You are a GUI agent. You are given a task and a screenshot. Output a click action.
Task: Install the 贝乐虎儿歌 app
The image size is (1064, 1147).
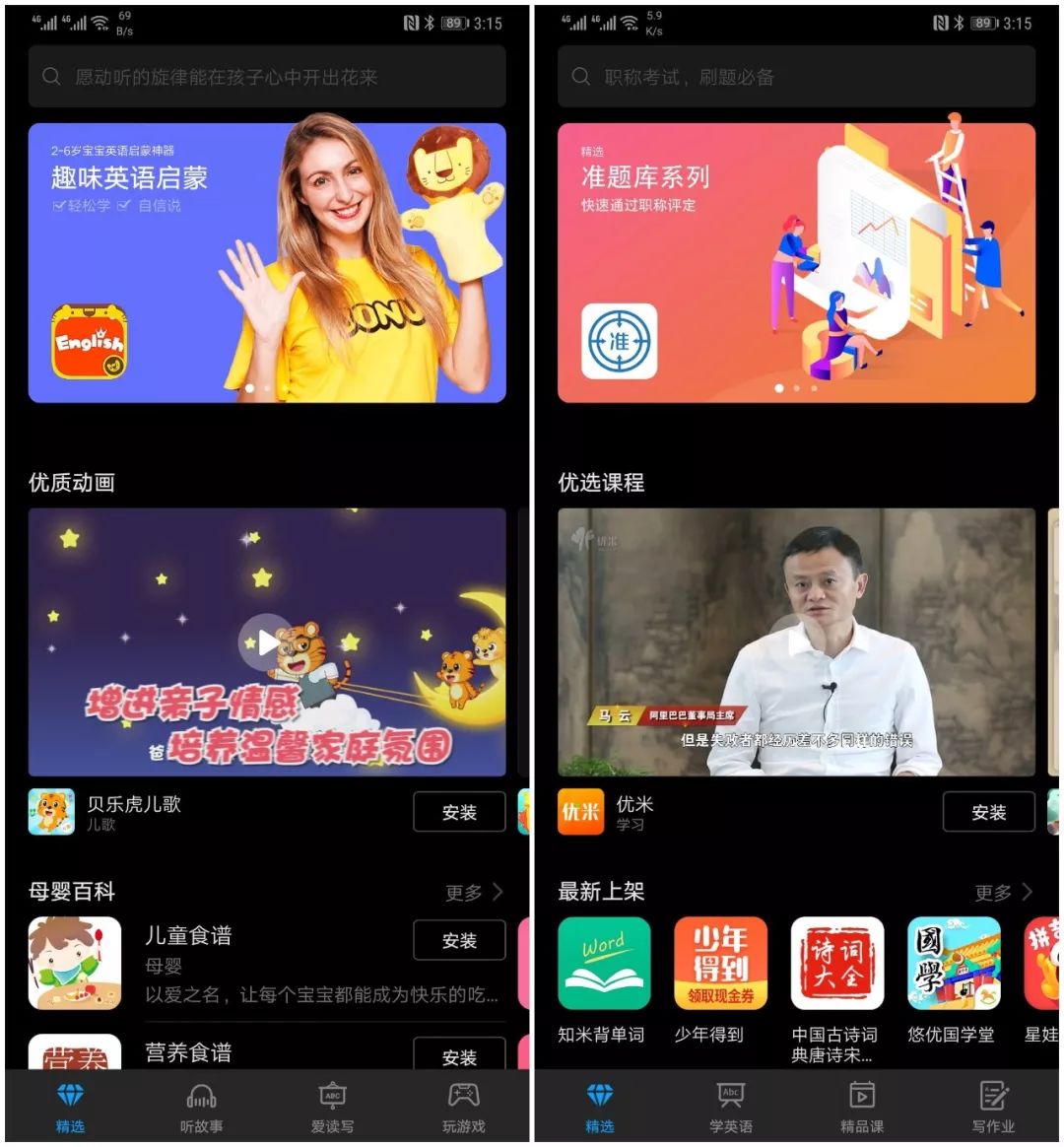459,812
